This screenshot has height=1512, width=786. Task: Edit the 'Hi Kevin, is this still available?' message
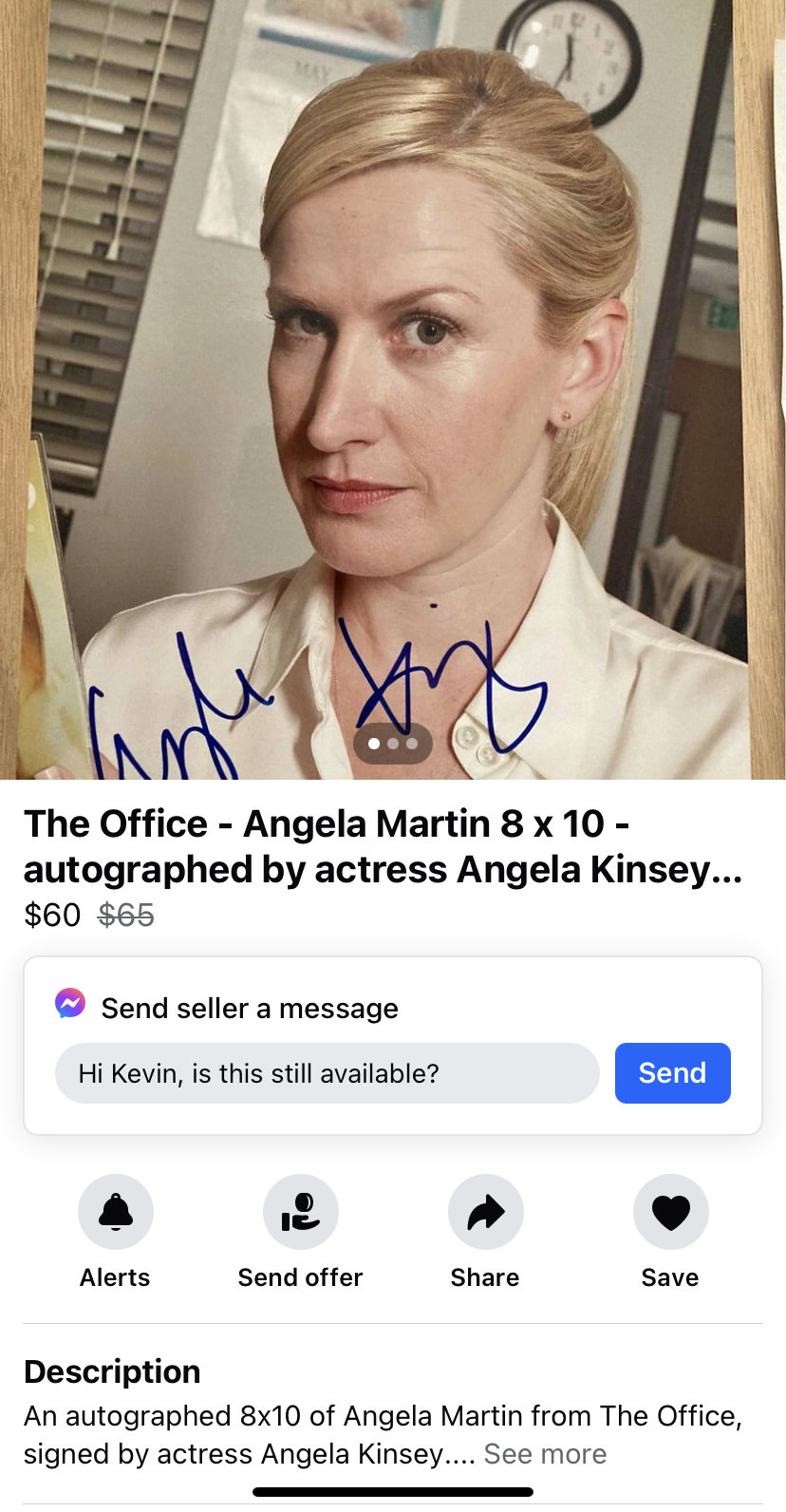pos(327,1073)
